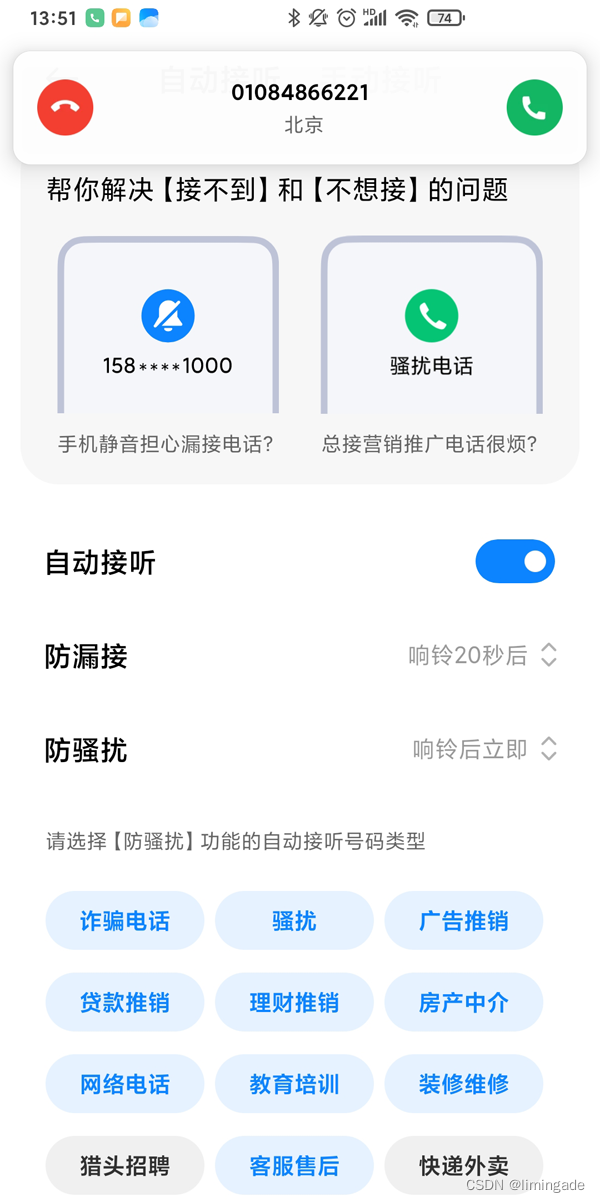
Task: Turn off the 自动接听 switch
Action: pos(515,562)
